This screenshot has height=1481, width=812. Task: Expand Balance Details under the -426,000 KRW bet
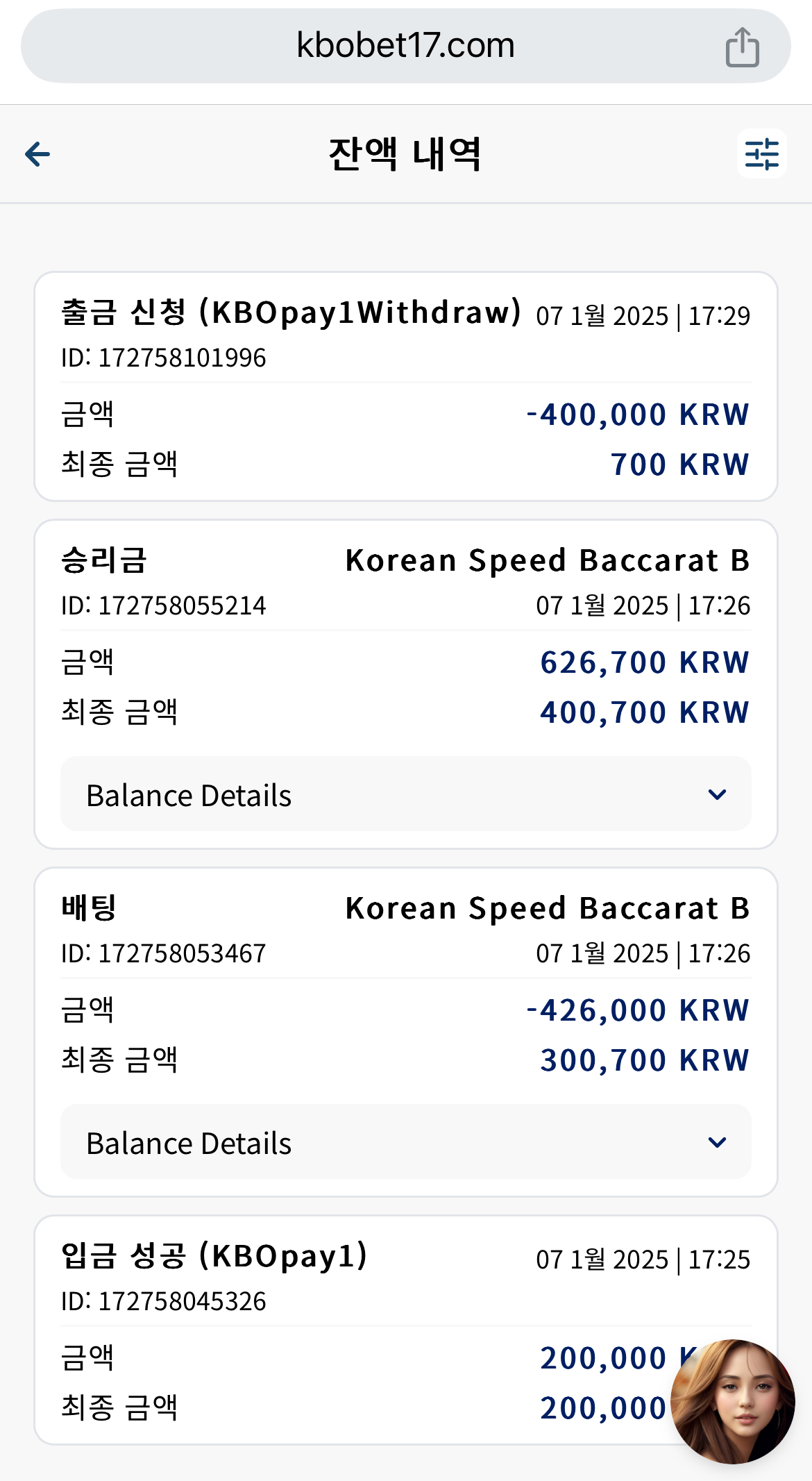coord(405,1142)
